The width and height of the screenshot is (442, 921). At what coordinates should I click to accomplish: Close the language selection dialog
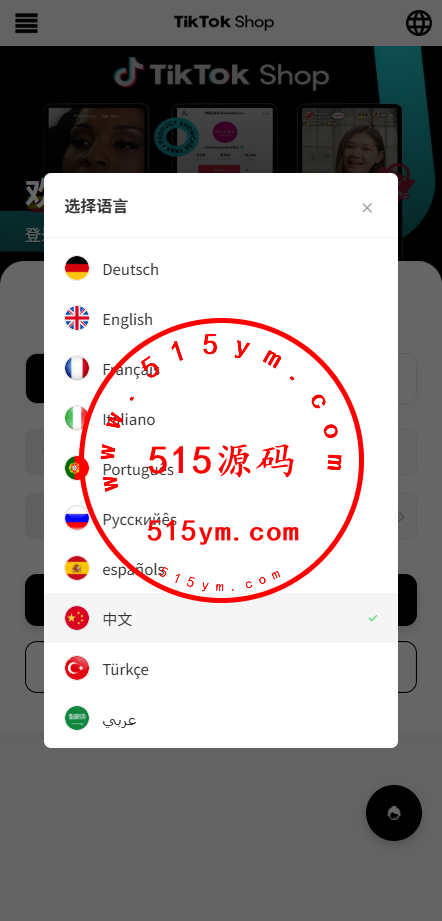tap(367, 208)
